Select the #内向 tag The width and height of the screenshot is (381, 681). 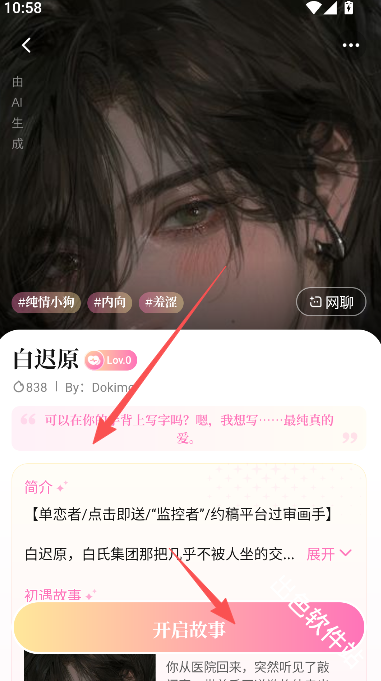(109, 302)
